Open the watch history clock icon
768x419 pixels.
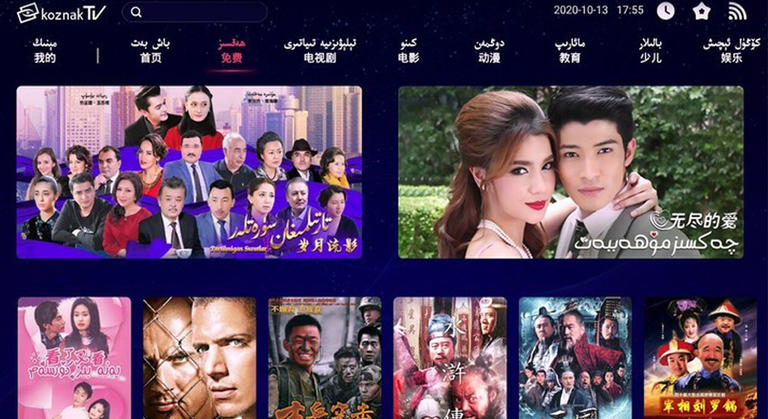pyautogui.click(x=665, y=11)
